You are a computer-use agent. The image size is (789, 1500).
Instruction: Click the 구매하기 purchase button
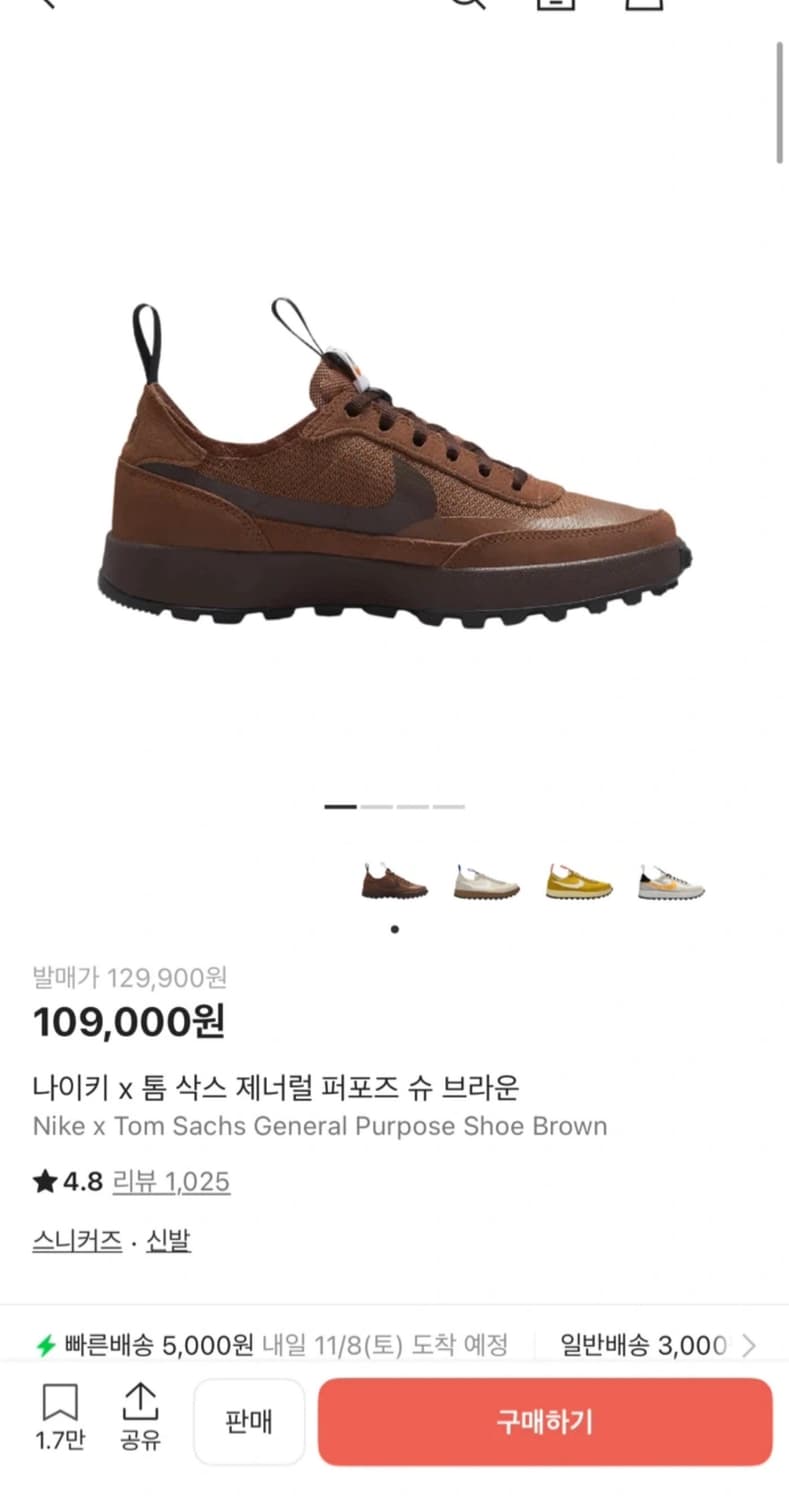pyautogui.click(x=543, y=1421)
